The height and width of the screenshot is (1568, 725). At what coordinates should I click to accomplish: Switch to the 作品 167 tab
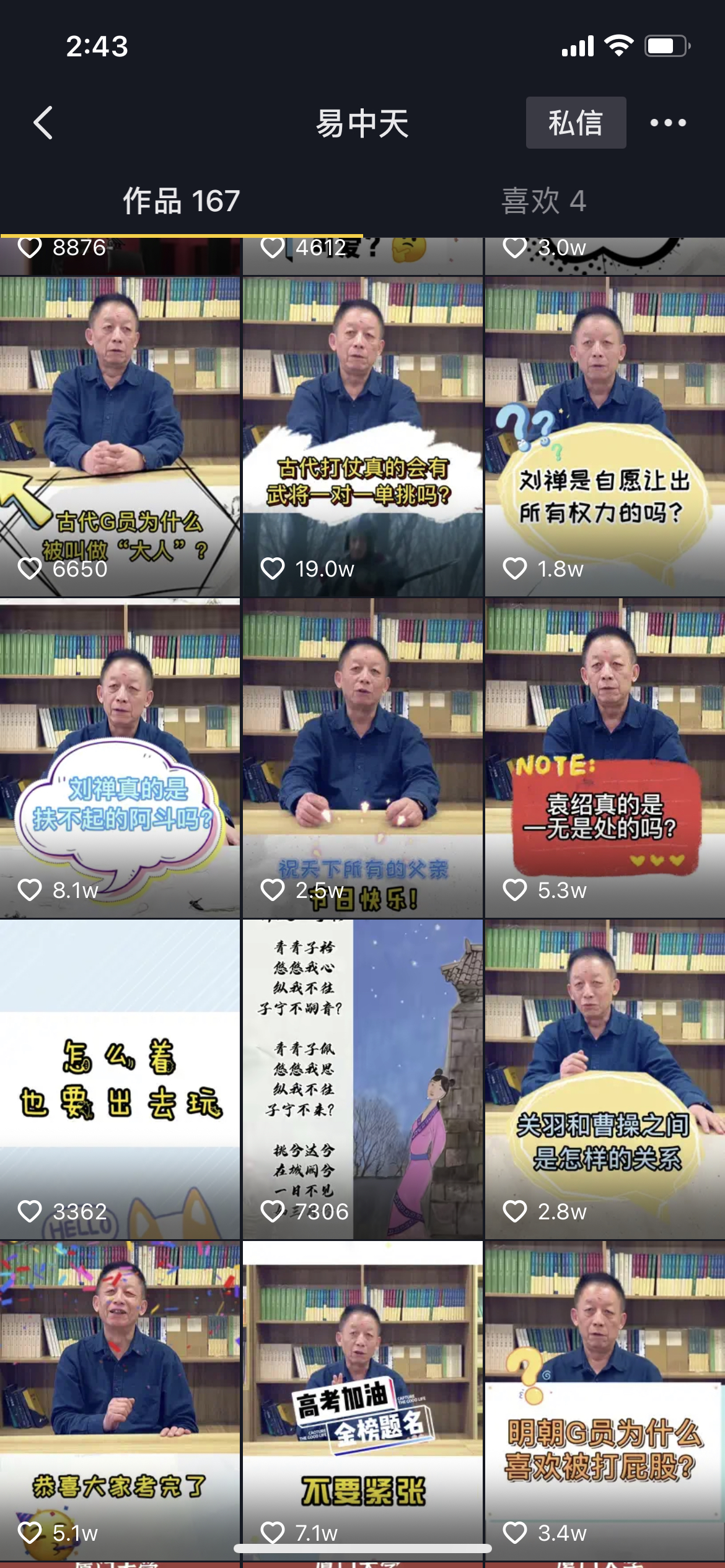(x=181, y=201)
